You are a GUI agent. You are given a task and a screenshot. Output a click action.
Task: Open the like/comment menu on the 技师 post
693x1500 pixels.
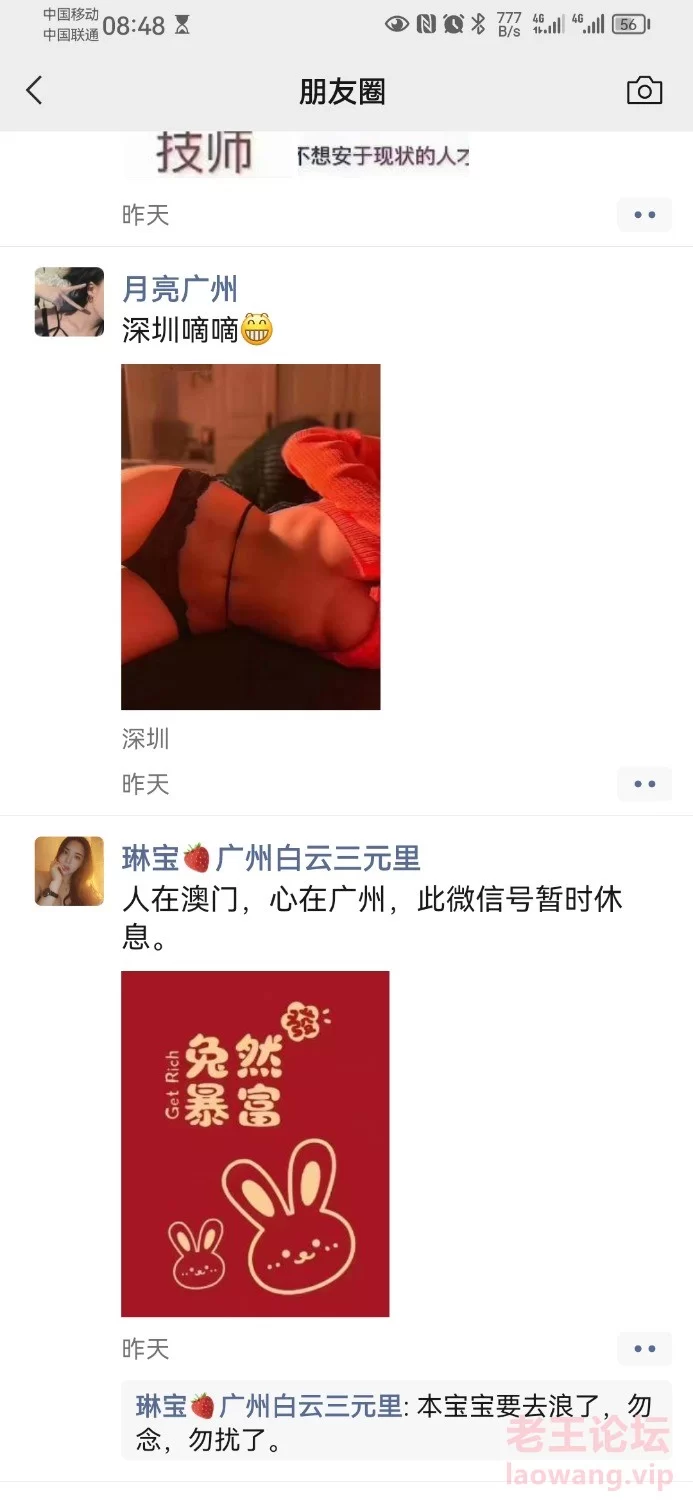644,214
